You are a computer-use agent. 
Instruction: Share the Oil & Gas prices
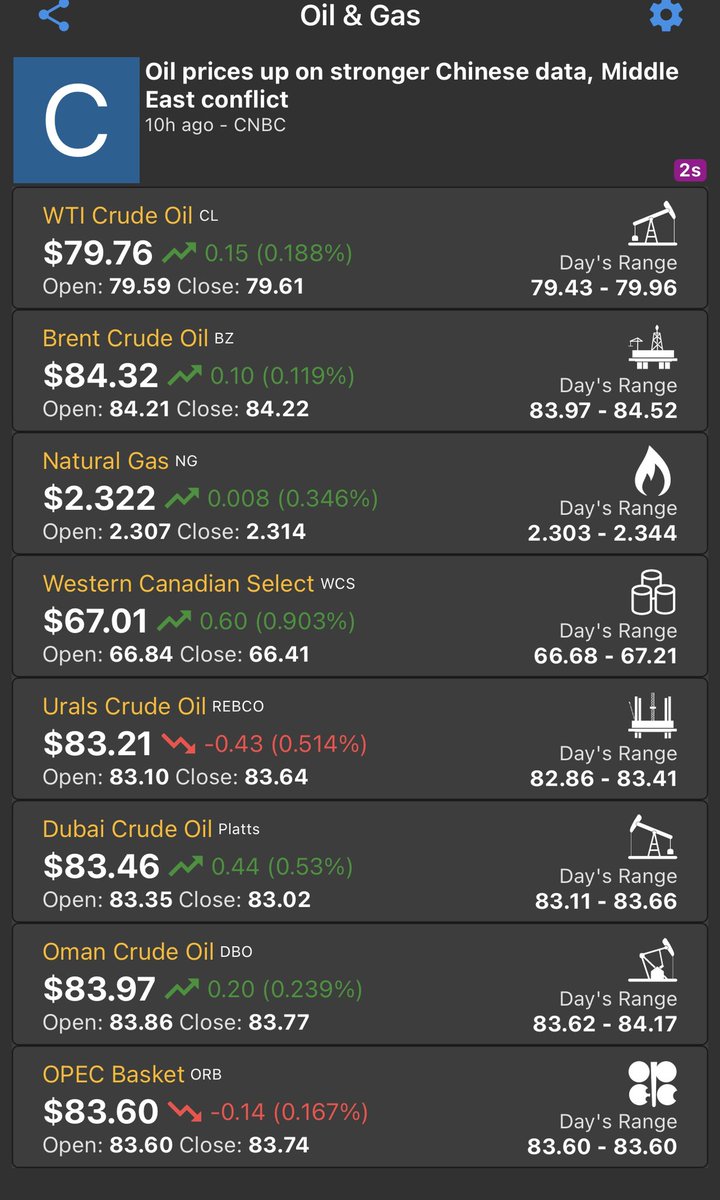point(54,16)
